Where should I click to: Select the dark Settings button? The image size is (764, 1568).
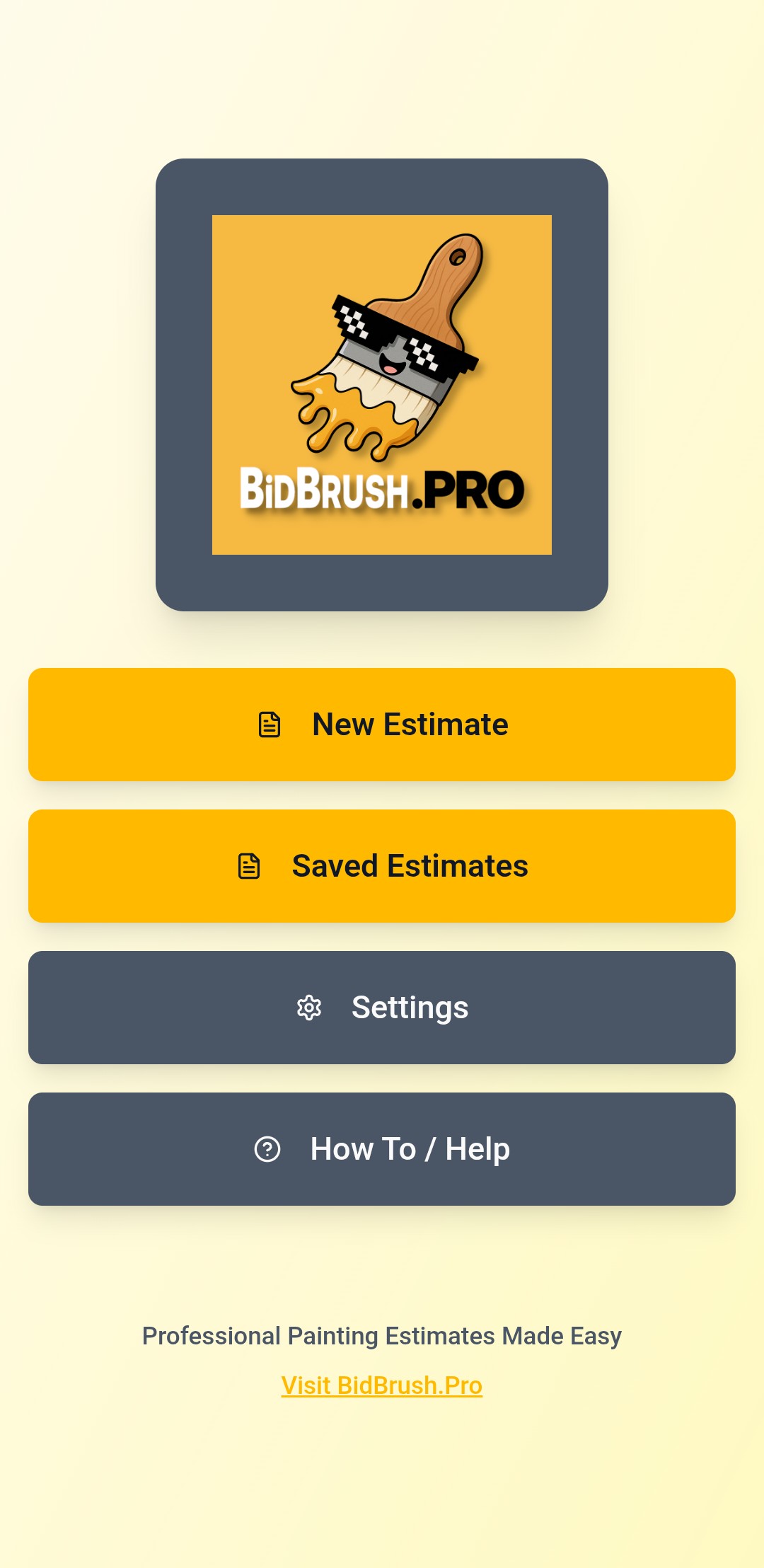(x=382, y=1007)
